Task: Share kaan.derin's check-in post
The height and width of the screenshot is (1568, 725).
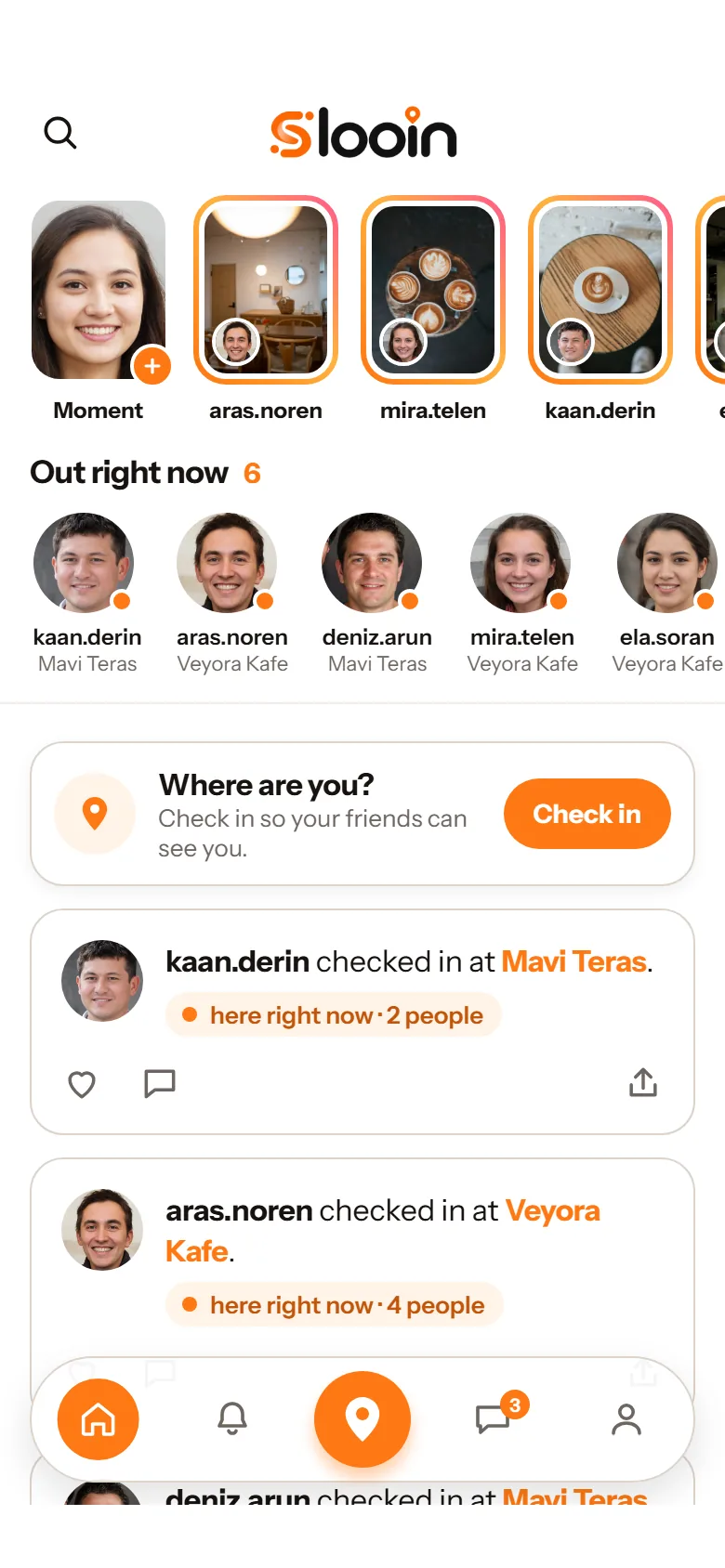Action: pos(643,1082)
